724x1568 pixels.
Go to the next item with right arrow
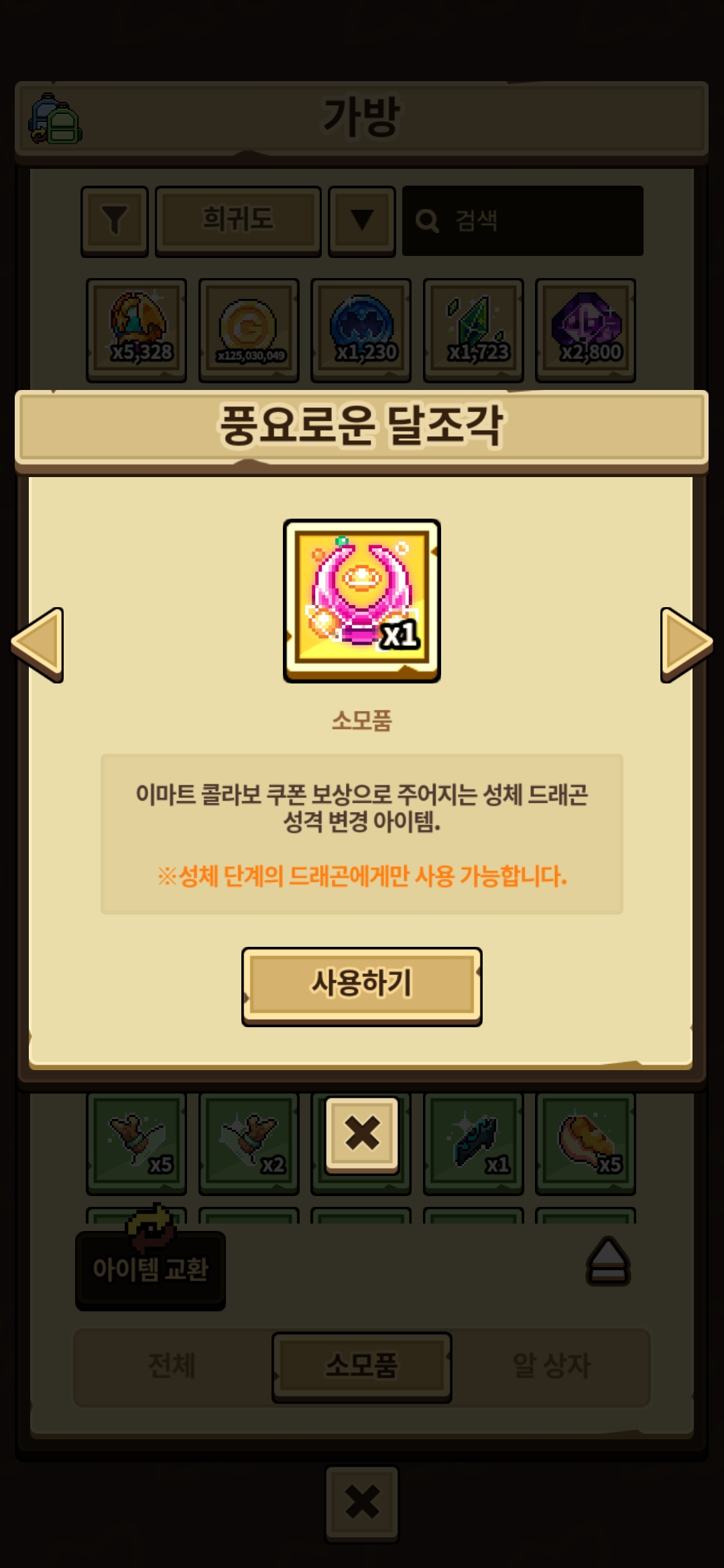pyautogui.click(x=685, y=644)
